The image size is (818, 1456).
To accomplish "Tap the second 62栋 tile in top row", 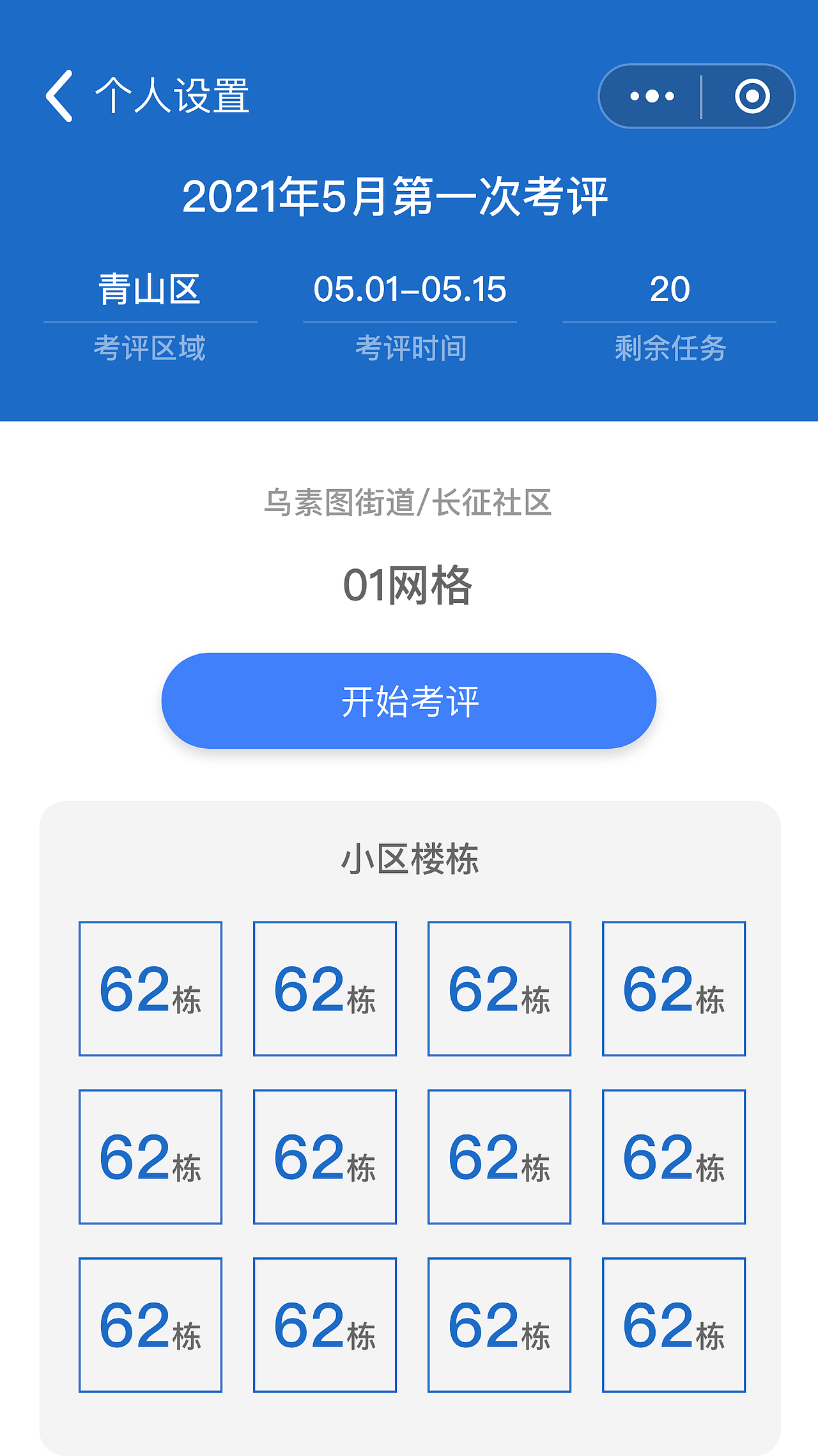I will coord(325,988).
